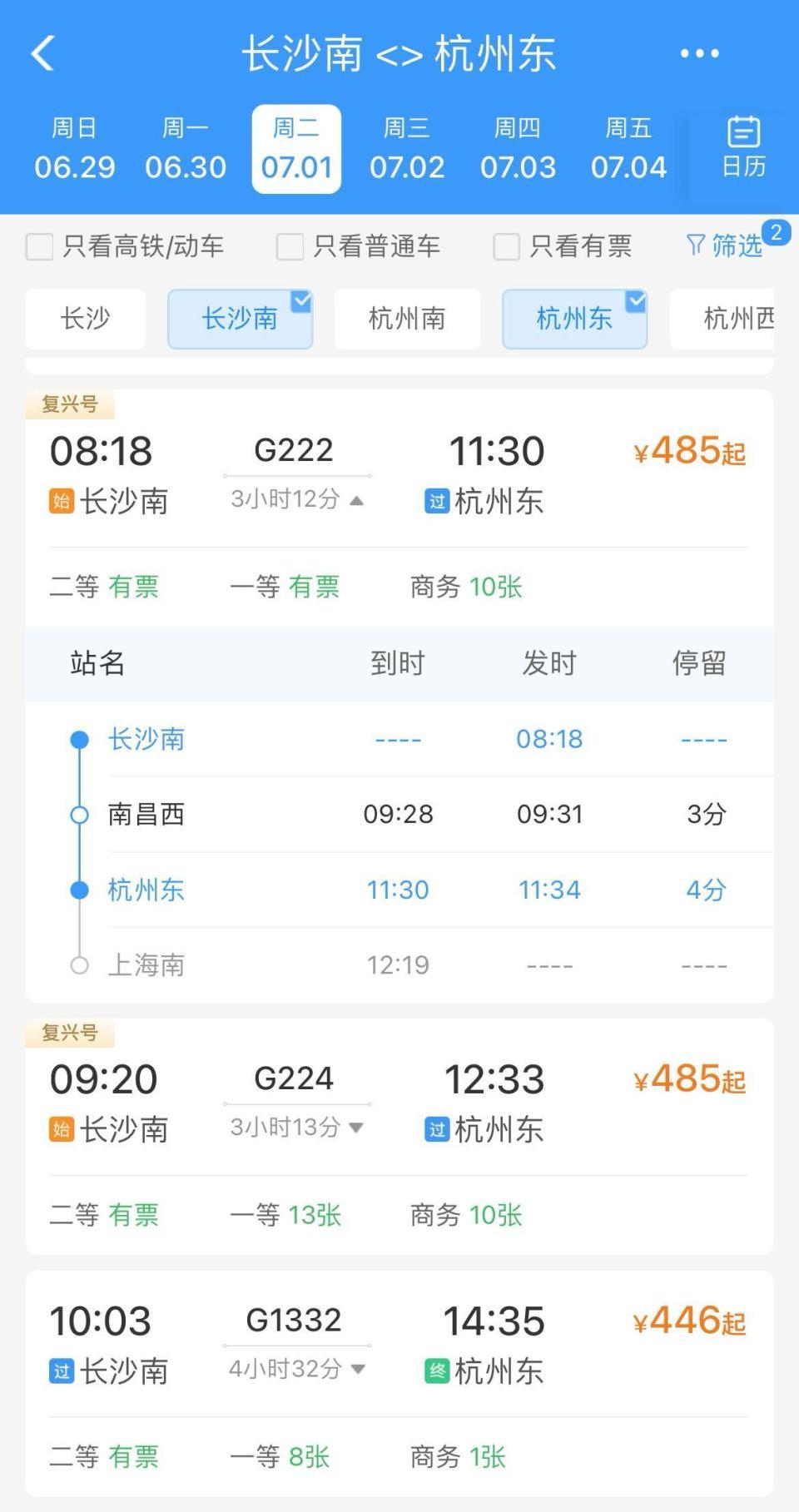Open the 筛选 filter panel
Viewport: 799px width, 1512px height.
[x=727, y=245]
